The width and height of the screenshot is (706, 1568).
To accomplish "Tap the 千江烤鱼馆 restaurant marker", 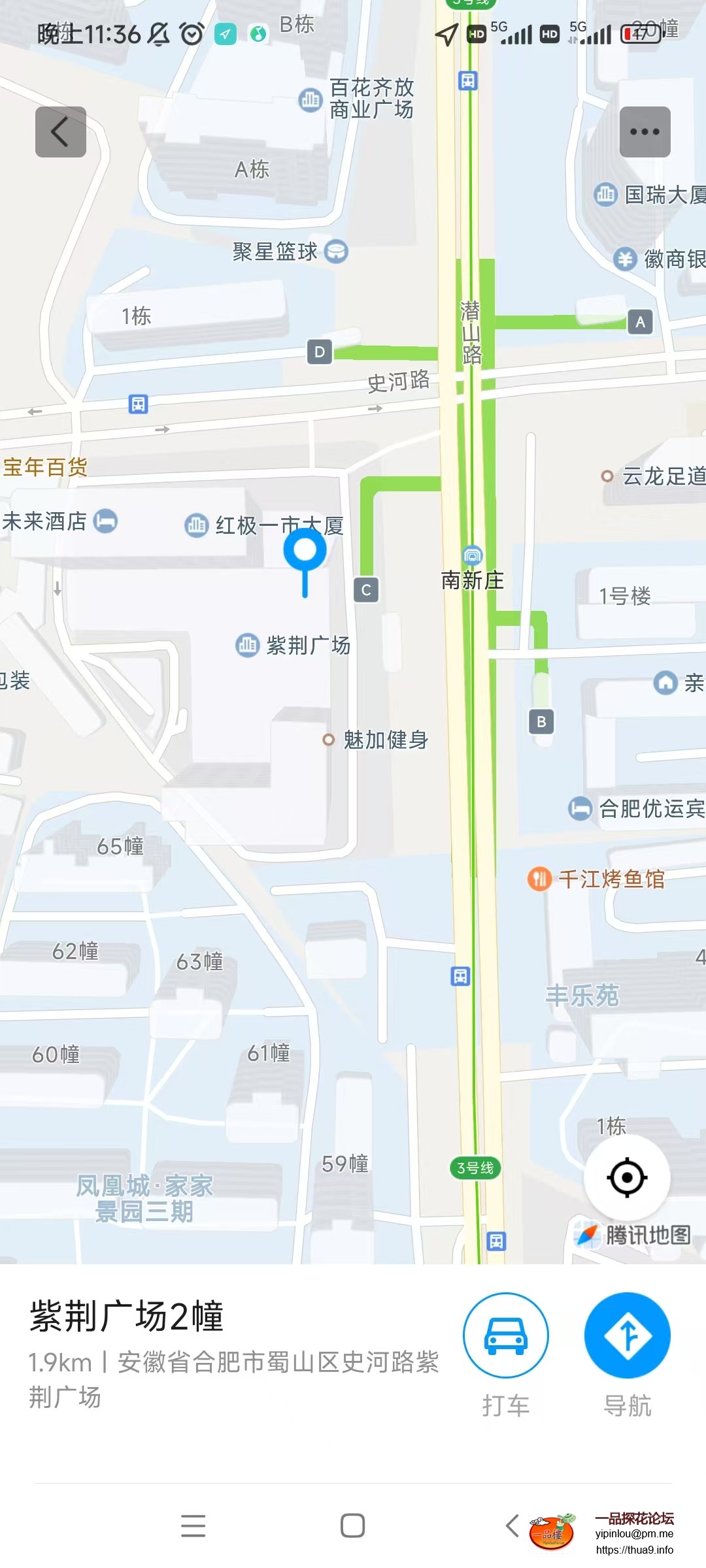I will (x=539, y=879).
